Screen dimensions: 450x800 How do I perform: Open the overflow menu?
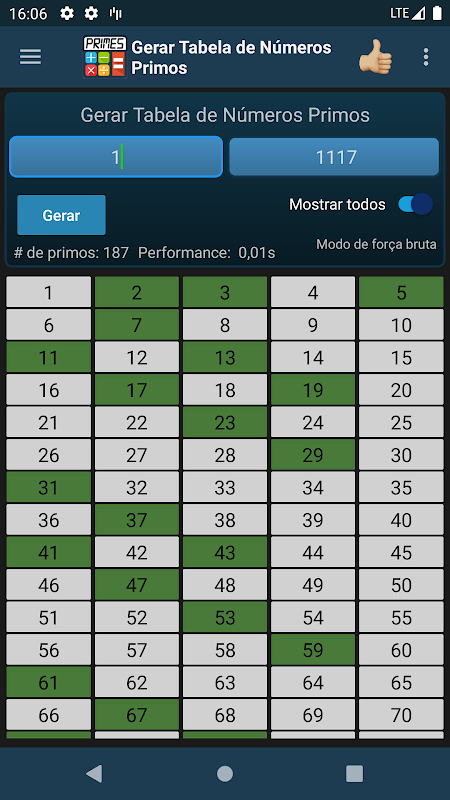(x=426, y=57)
